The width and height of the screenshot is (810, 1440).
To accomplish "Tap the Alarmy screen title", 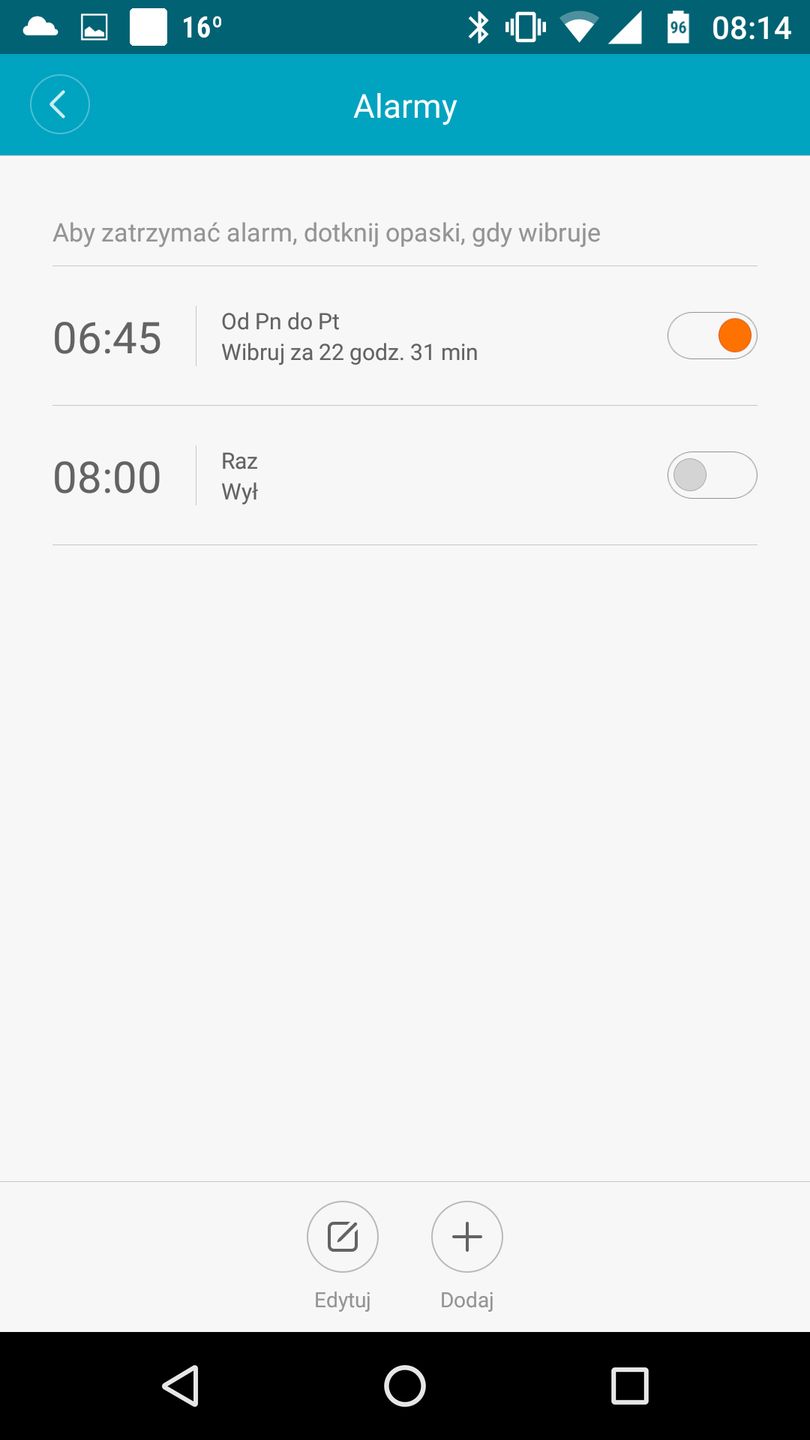I will 404,104.
